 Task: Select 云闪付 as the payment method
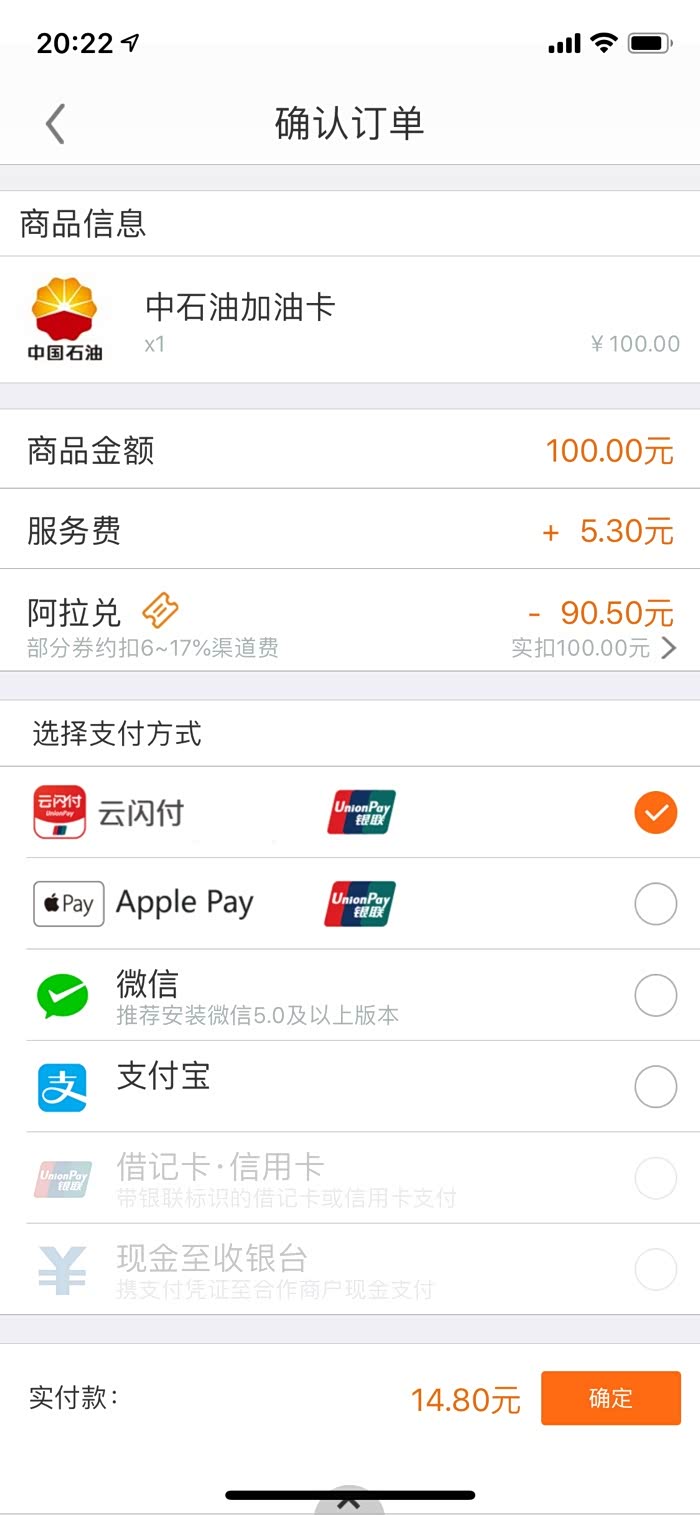655,813
